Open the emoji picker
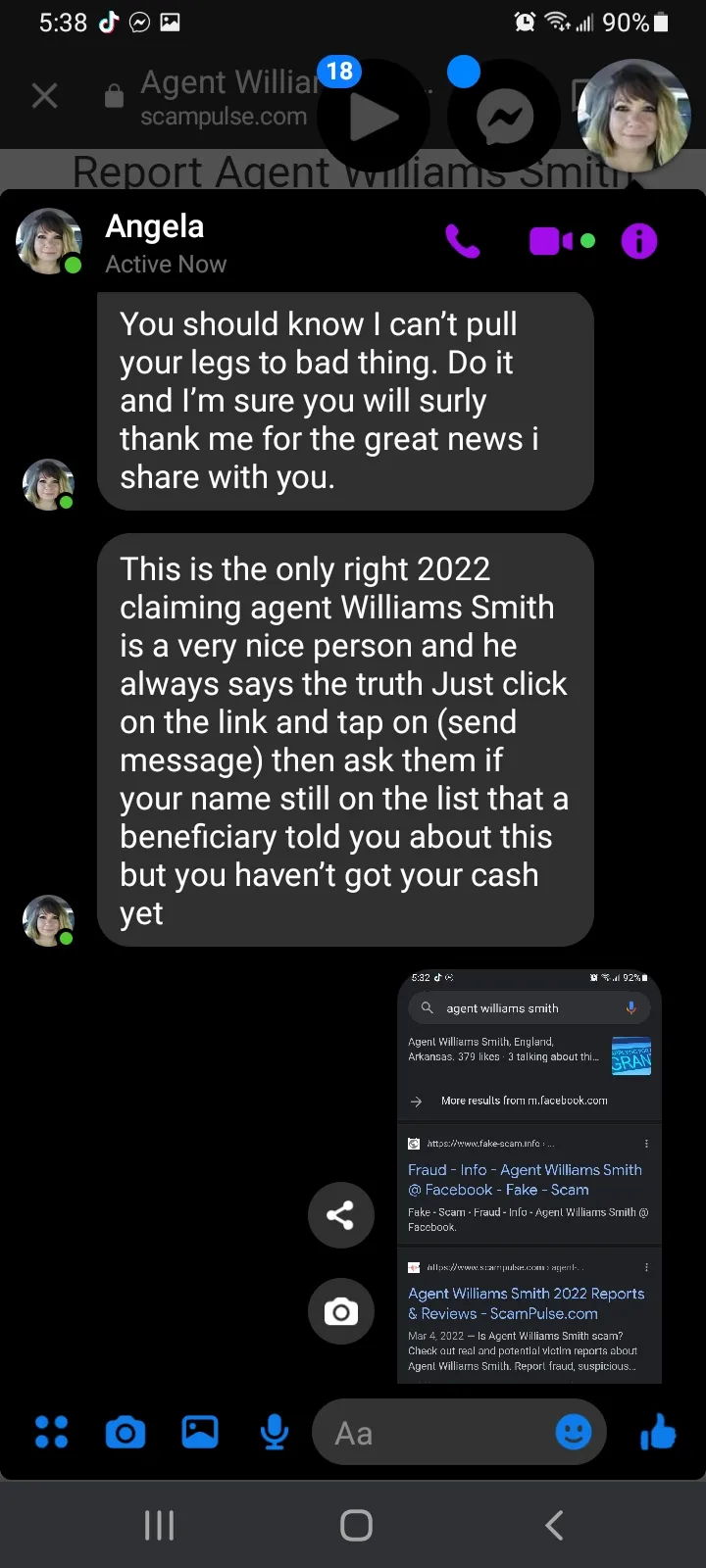This screenshot has height=1568, width=706. 574,1433
